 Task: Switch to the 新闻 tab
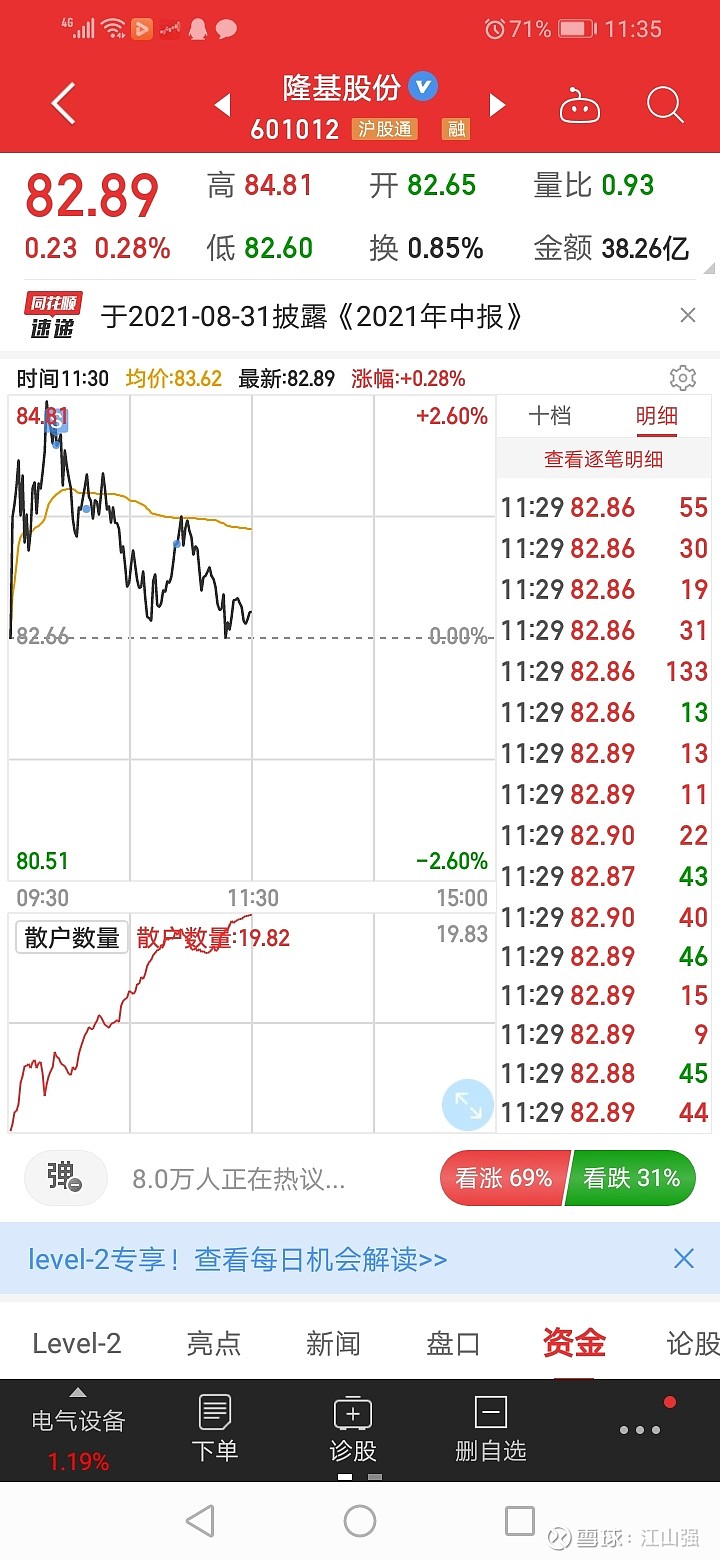pos(333,1343)
